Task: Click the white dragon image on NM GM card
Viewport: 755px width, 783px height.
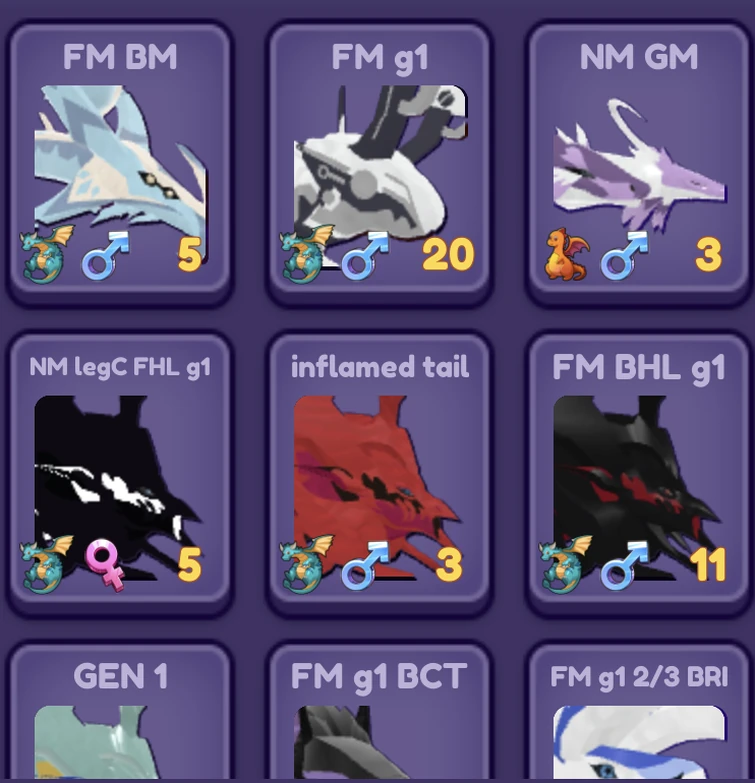Action: pos(637,170)
